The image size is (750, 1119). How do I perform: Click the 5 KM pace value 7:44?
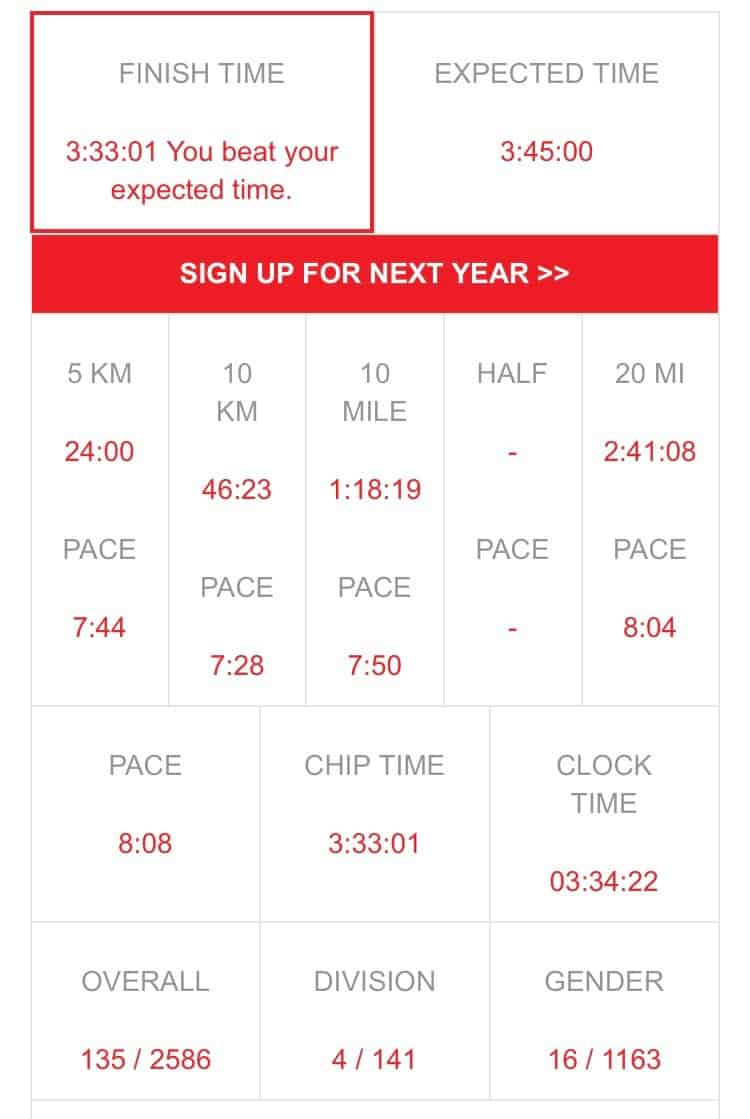coord(98,627)
